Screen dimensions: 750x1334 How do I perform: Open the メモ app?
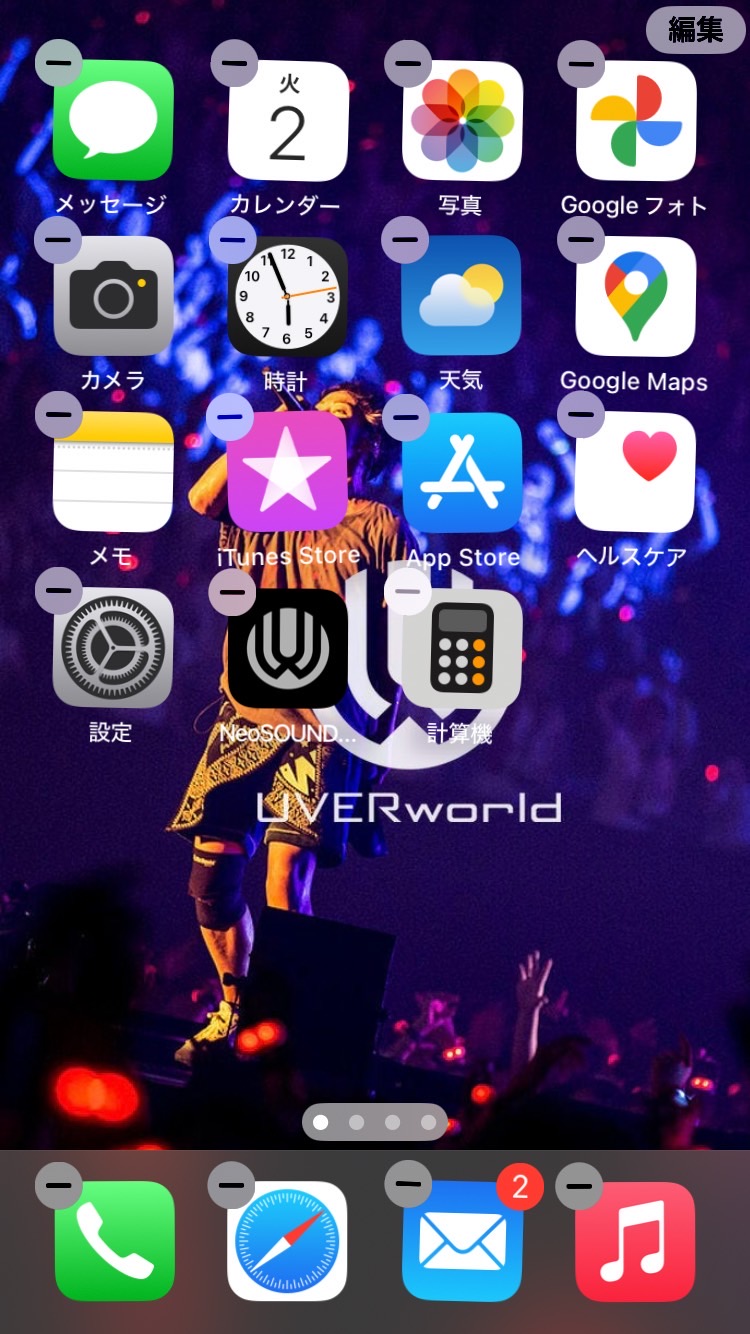113,472
